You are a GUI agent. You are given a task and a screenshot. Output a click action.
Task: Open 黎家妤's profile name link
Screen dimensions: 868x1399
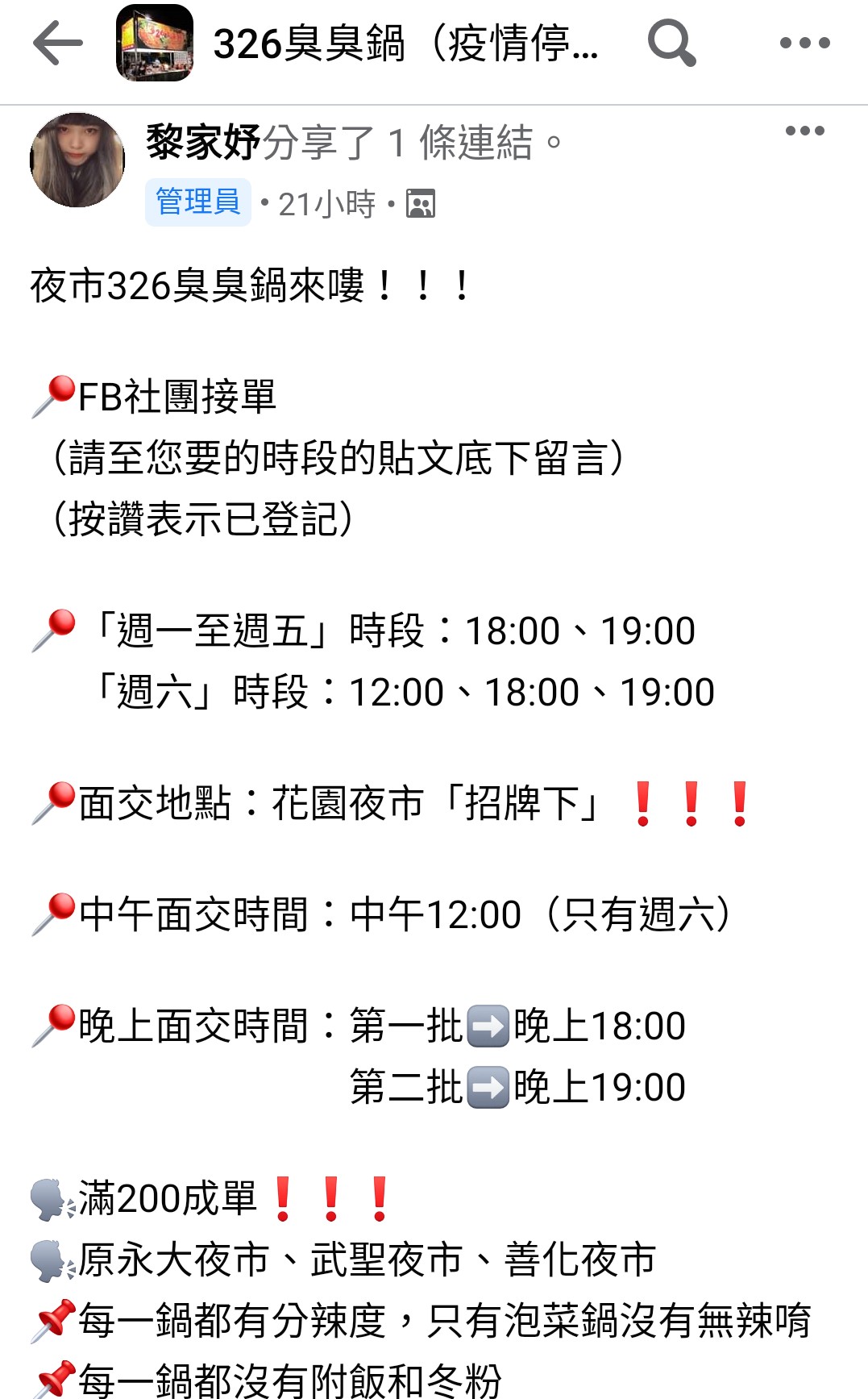[x=203, y=143]
